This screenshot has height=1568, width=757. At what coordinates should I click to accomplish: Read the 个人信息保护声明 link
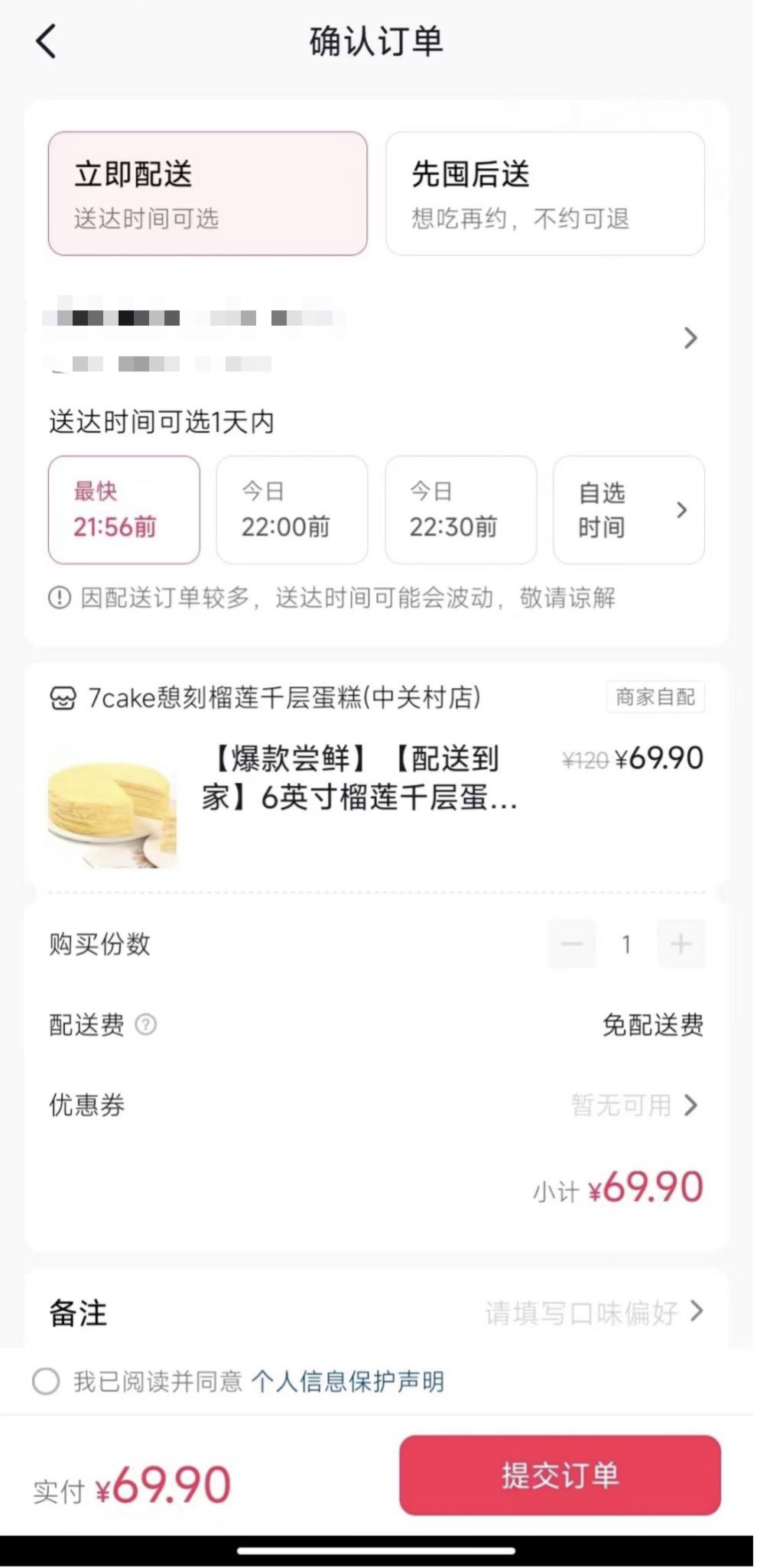[x=348, y=1381]
